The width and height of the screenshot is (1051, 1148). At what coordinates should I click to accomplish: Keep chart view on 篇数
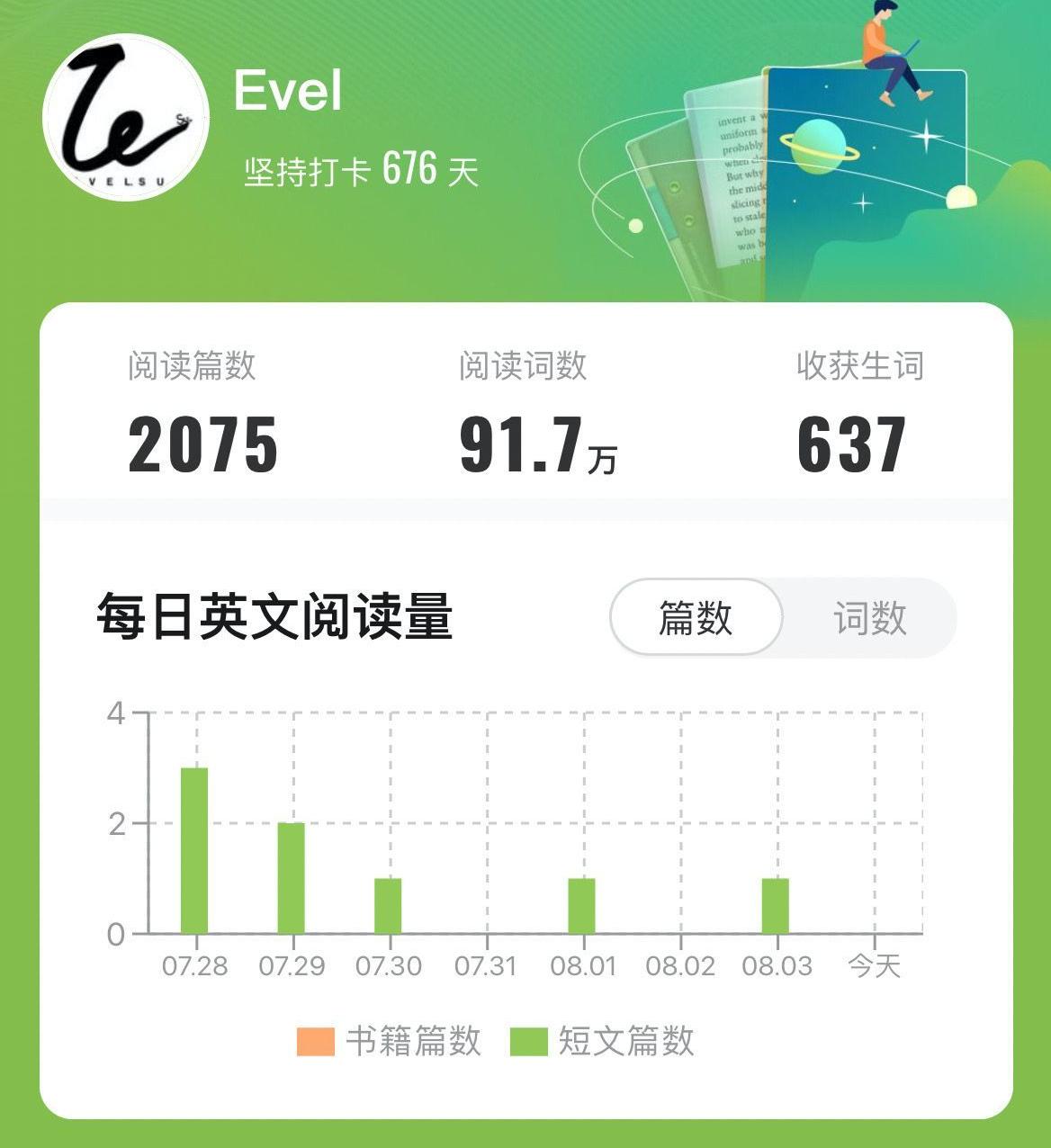695,618
